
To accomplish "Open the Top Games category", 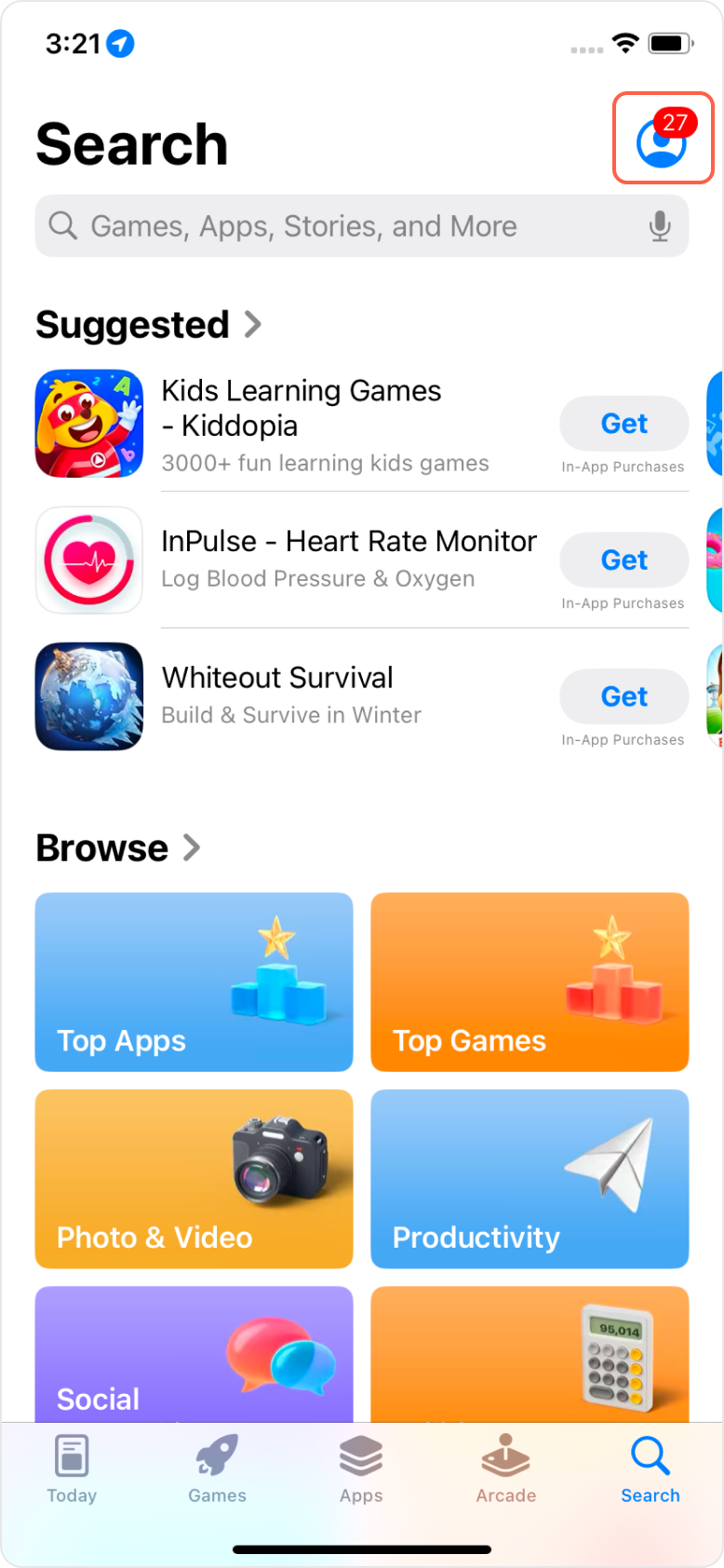I will point(530,981).
